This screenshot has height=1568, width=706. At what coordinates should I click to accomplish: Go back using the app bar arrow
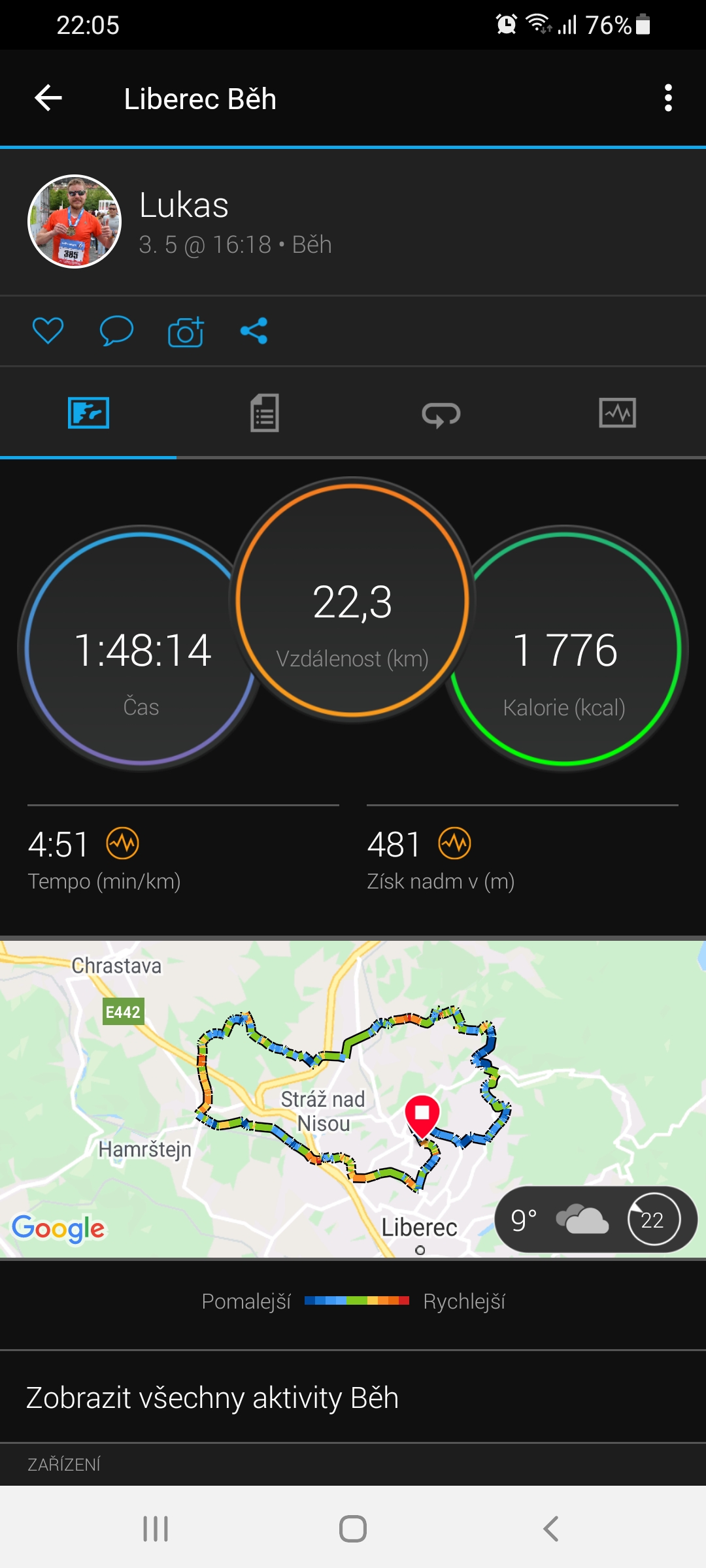pos(48,99)
